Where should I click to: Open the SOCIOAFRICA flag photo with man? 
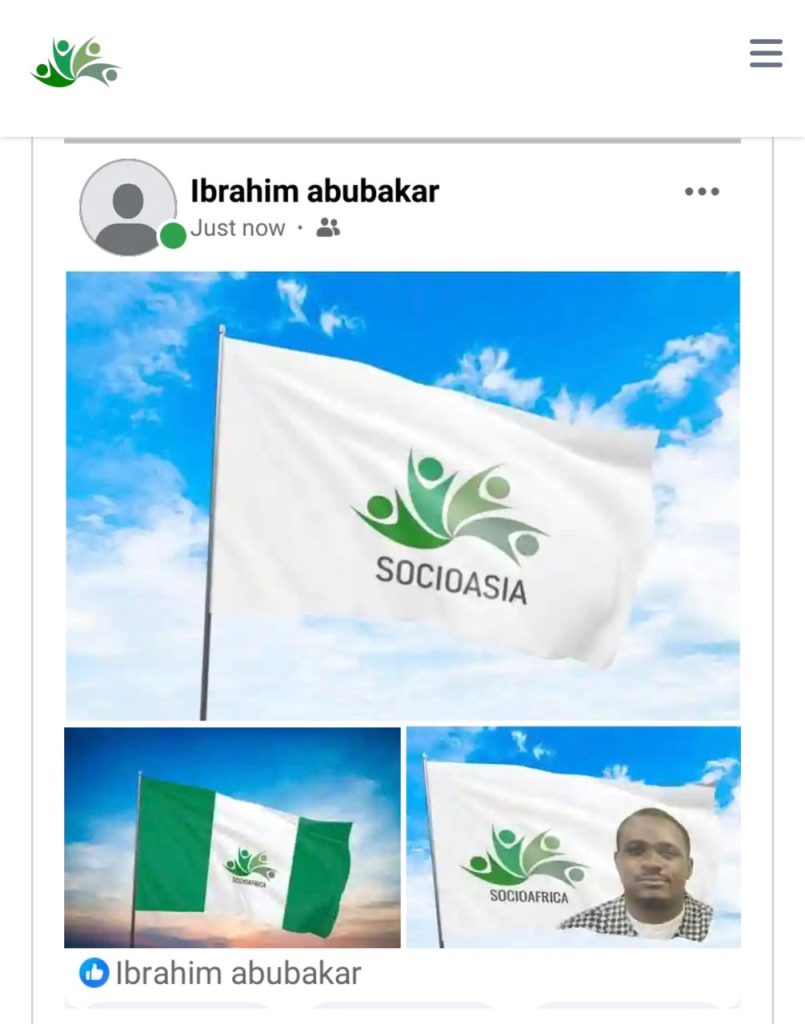573,837
